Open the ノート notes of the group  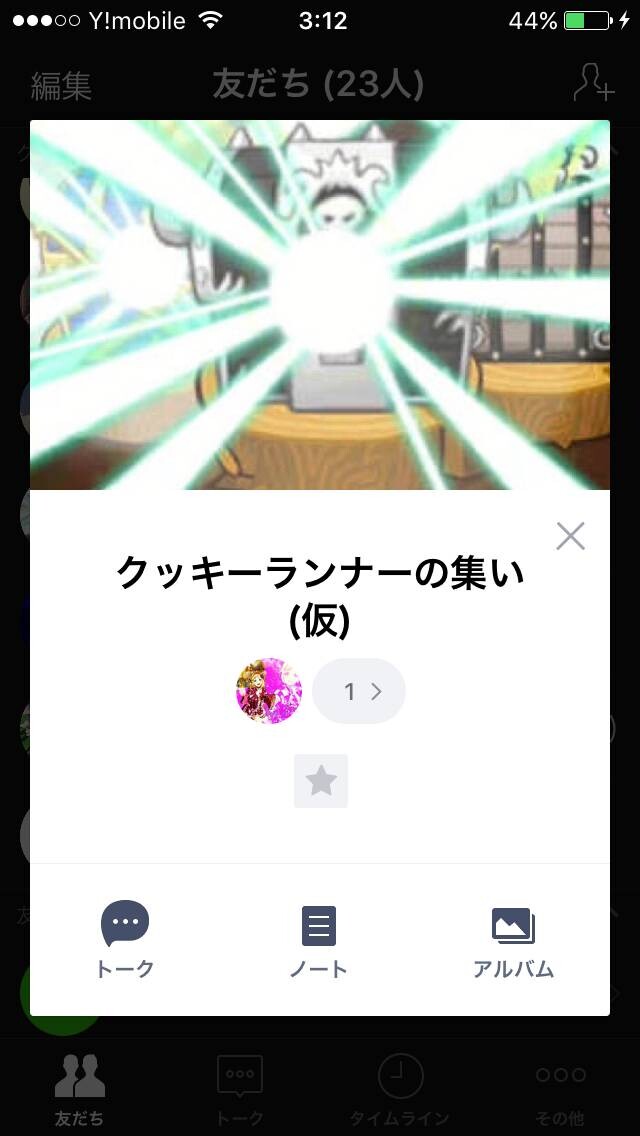coord(319,940)
